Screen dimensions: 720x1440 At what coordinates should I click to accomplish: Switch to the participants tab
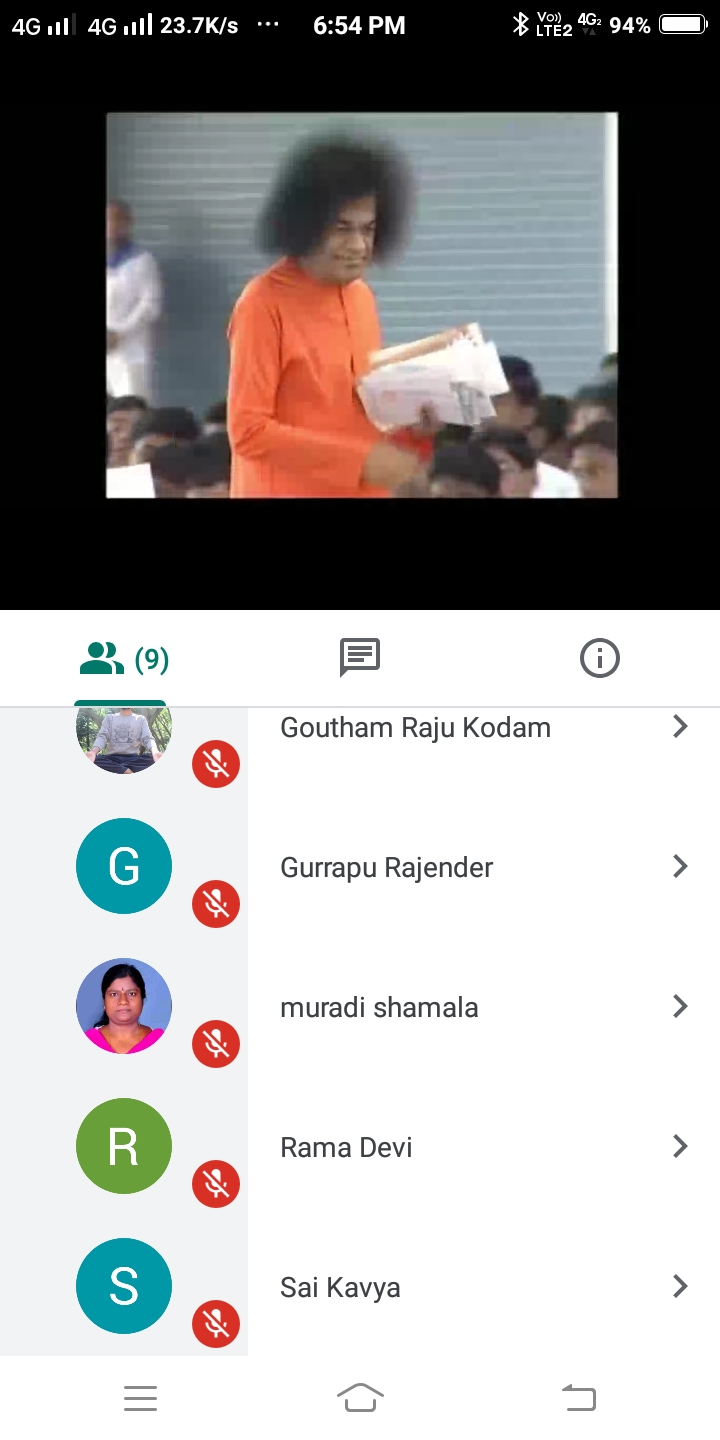(122, 659)
